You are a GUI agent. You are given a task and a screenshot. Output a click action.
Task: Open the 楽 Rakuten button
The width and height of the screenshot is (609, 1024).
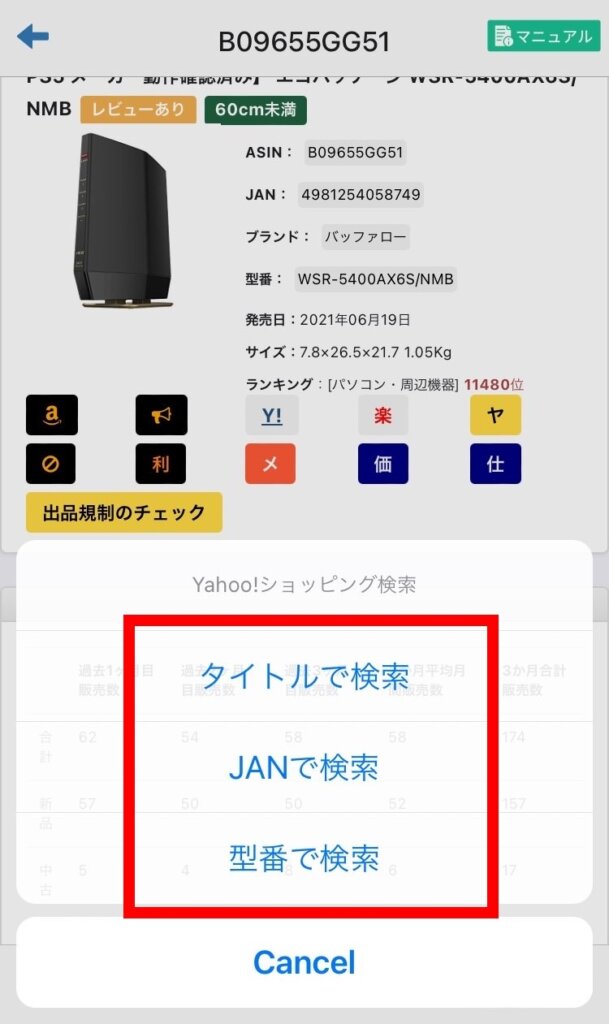point(383,415)
